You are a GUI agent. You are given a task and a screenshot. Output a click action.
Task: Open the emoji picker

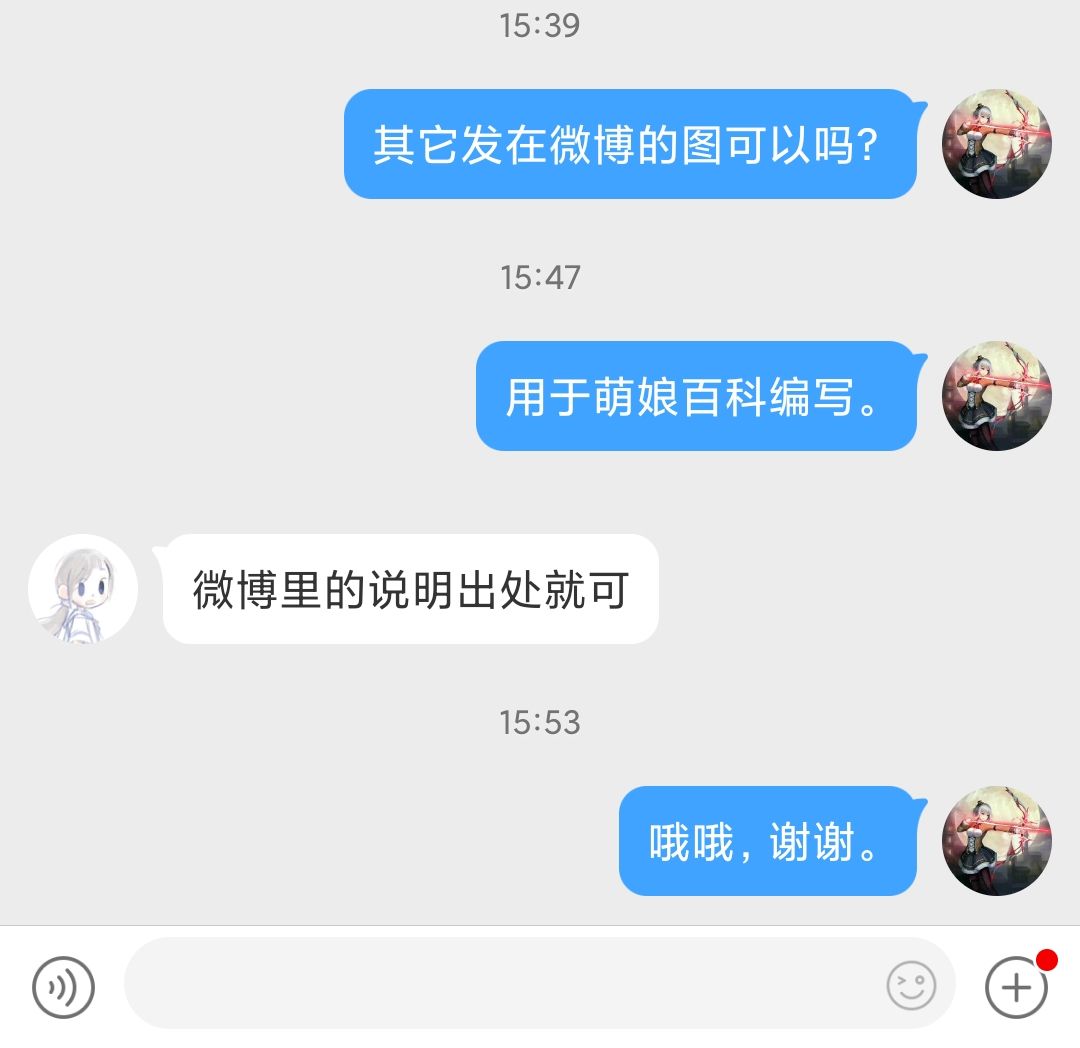click(x=911, y=987)
